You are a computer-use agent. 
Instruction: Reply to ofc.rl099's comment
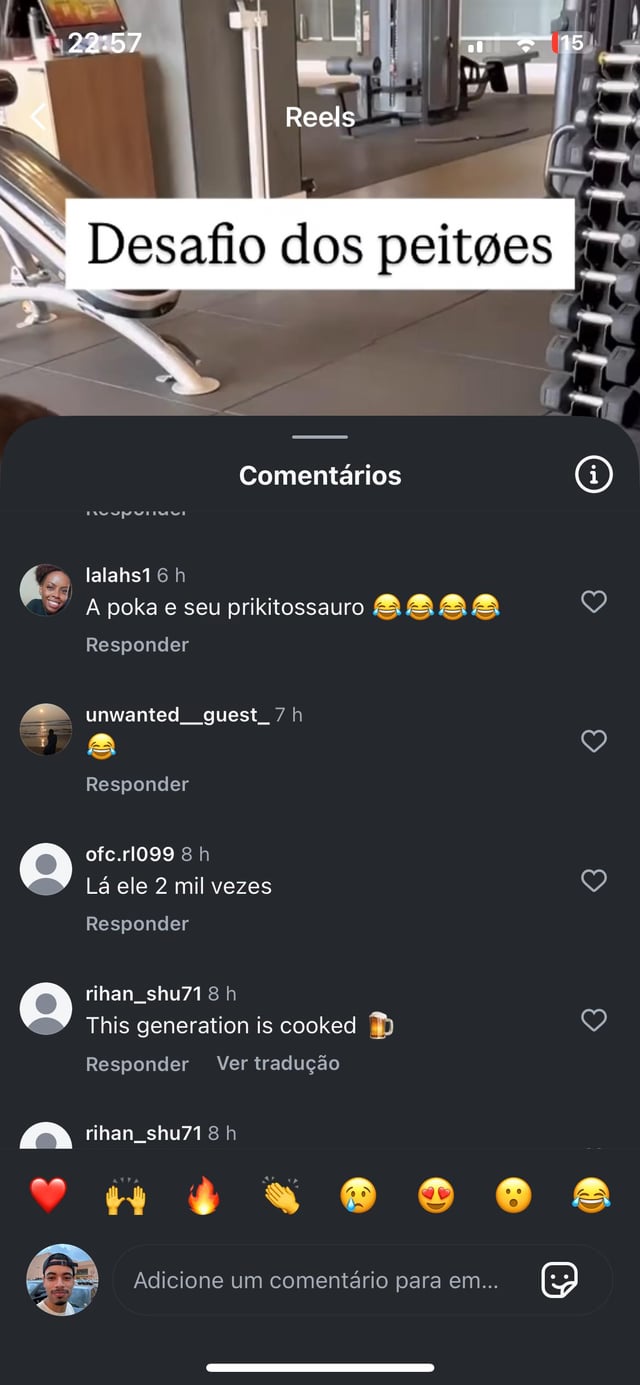point(137,924)
